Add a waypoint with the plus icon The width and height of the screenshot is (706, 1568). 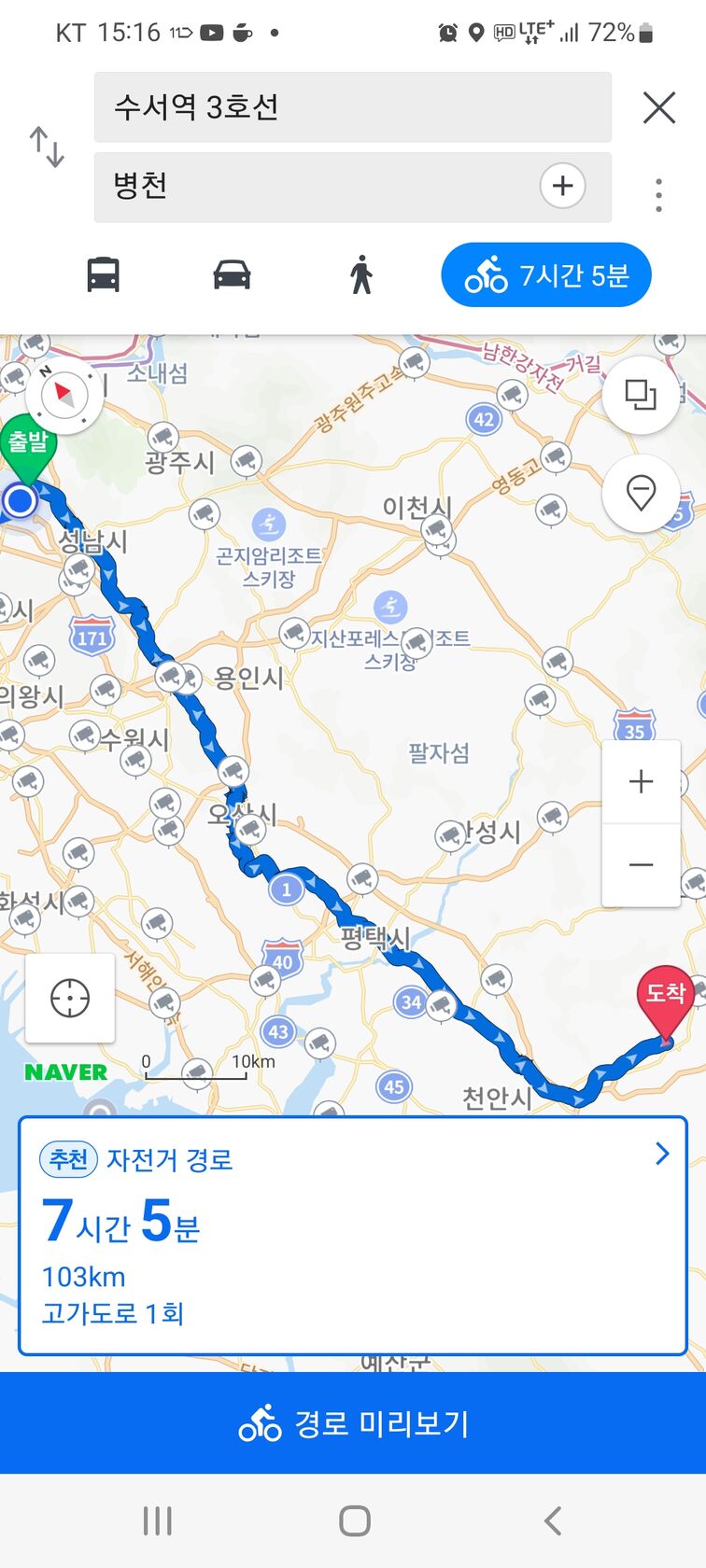click(x=562, y=186)
